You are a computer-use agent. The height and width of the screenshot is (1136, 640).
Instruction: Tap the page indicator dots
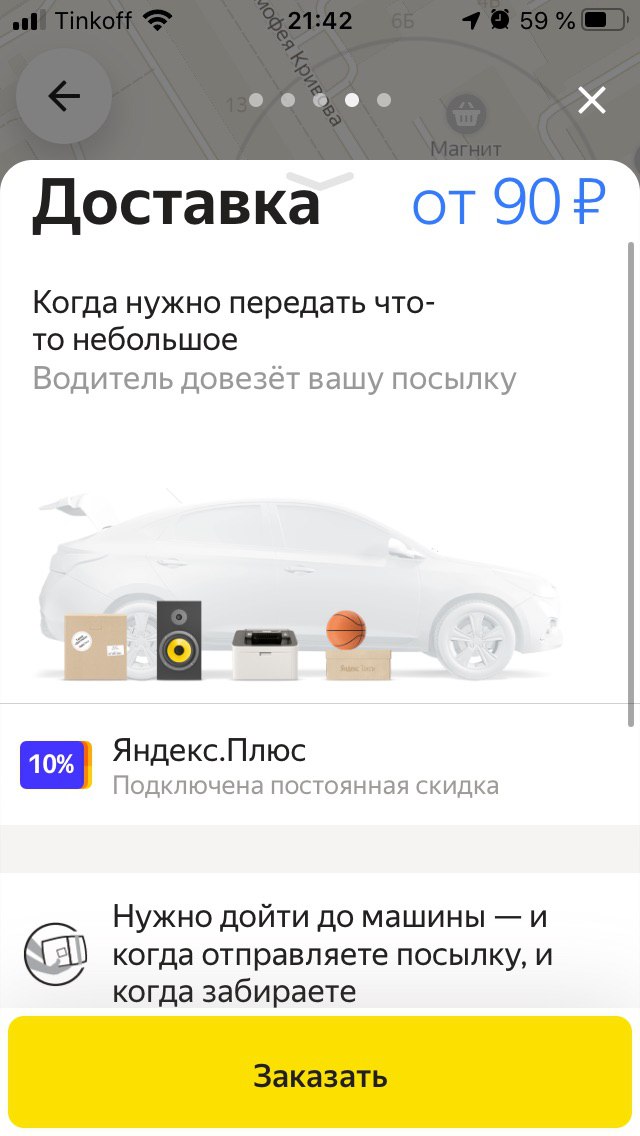pos(320,100)
